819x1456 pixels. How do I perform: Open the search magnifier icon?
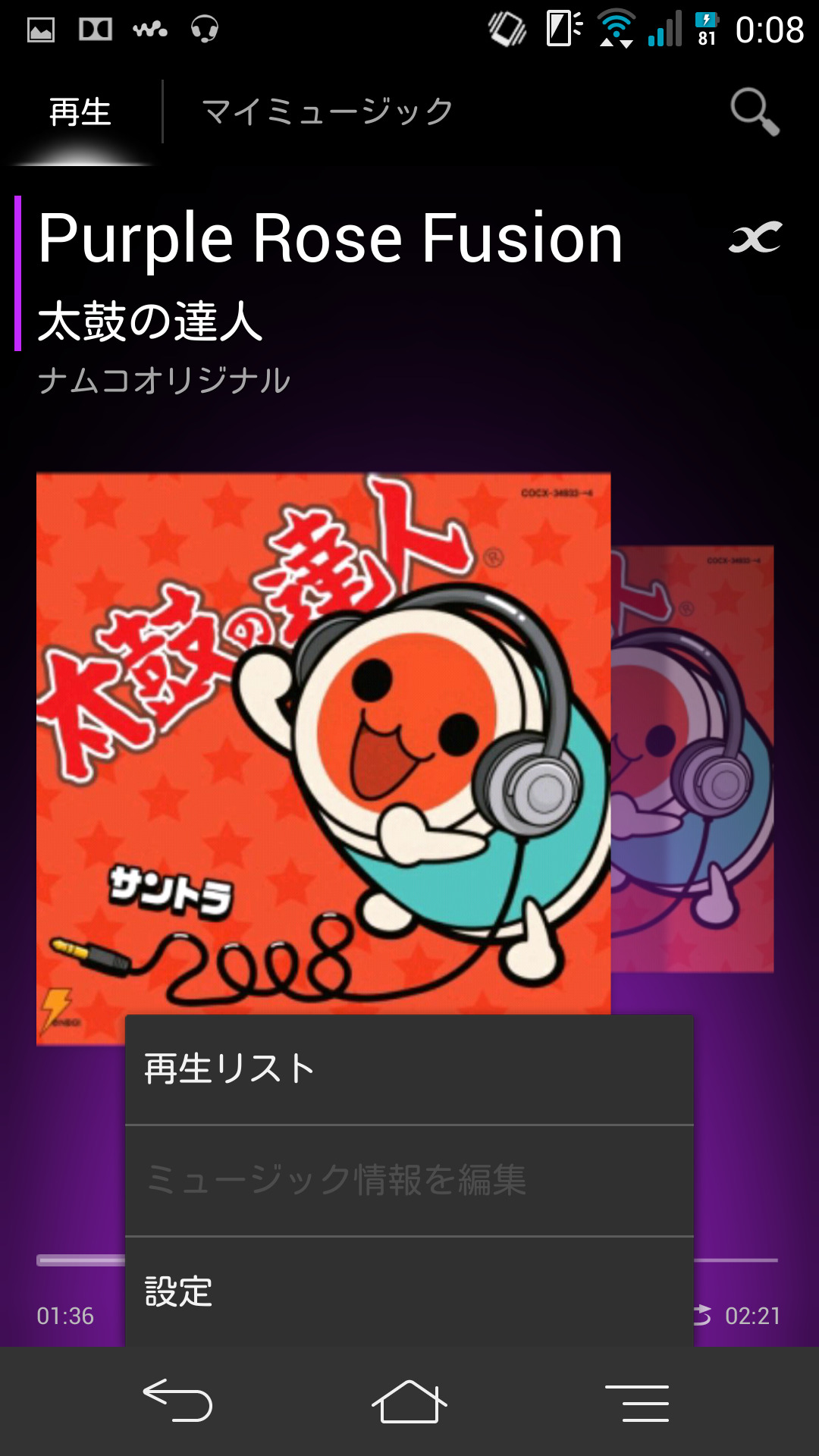(755, 112)
